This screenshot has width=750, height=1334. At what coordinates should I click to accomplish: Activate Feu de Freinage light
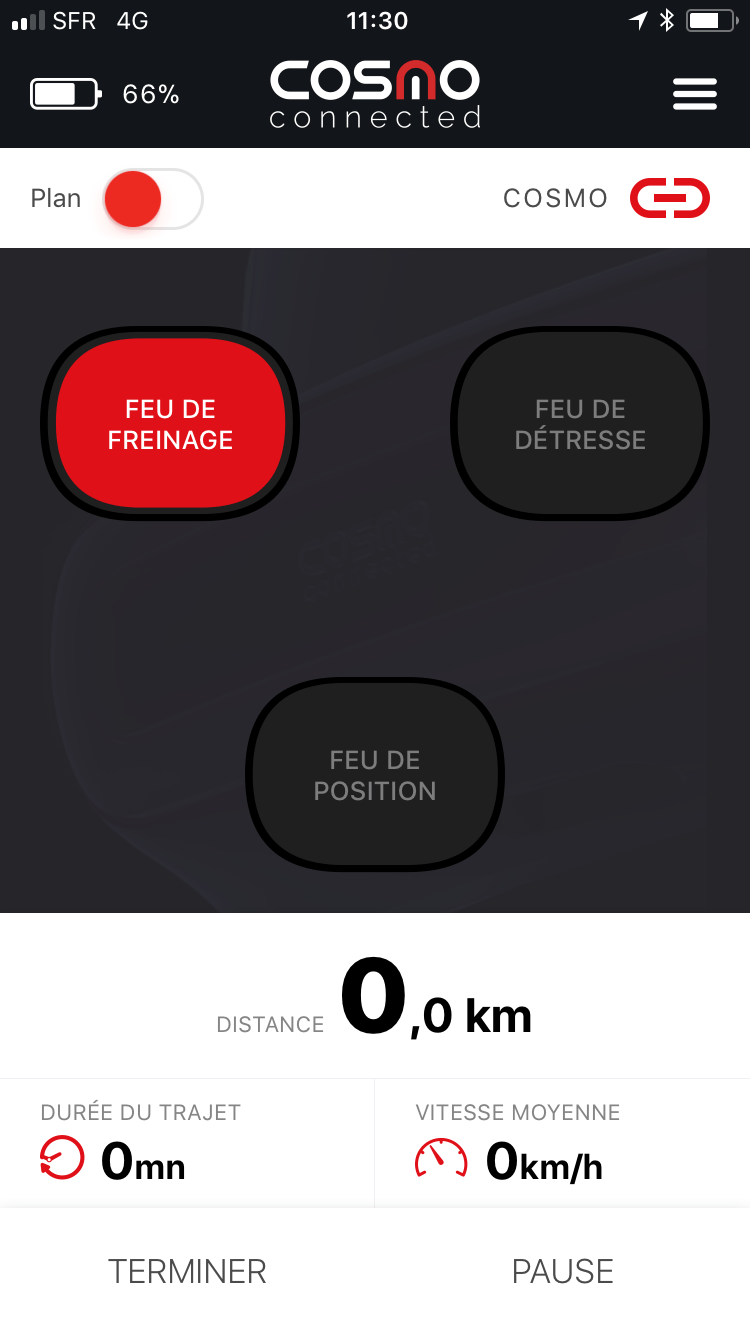(170, 424)
